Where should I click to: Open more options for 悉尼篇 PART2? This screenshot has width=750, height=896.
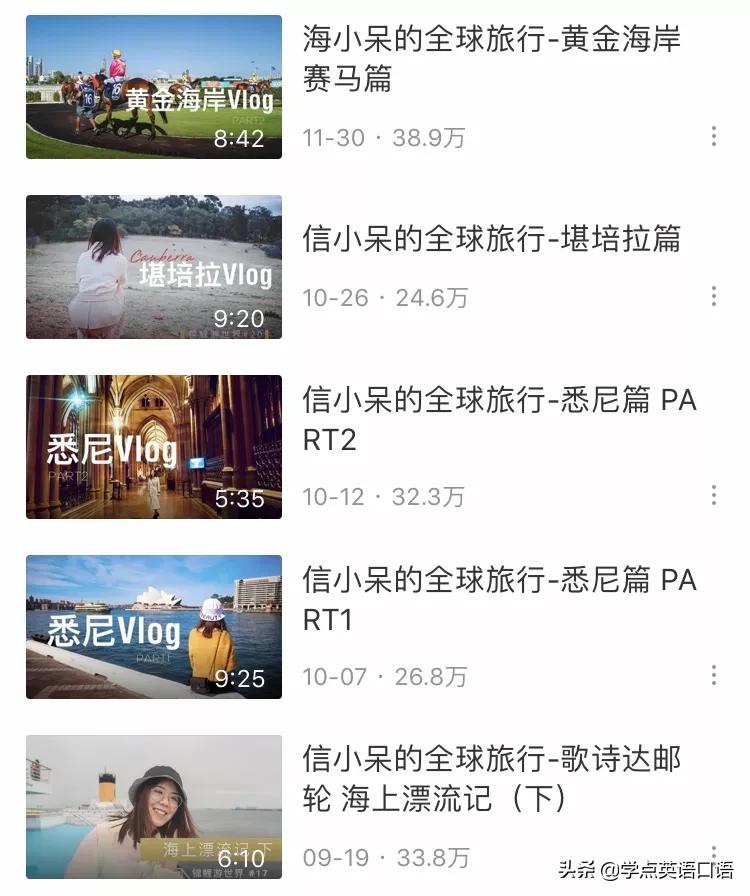715,495
